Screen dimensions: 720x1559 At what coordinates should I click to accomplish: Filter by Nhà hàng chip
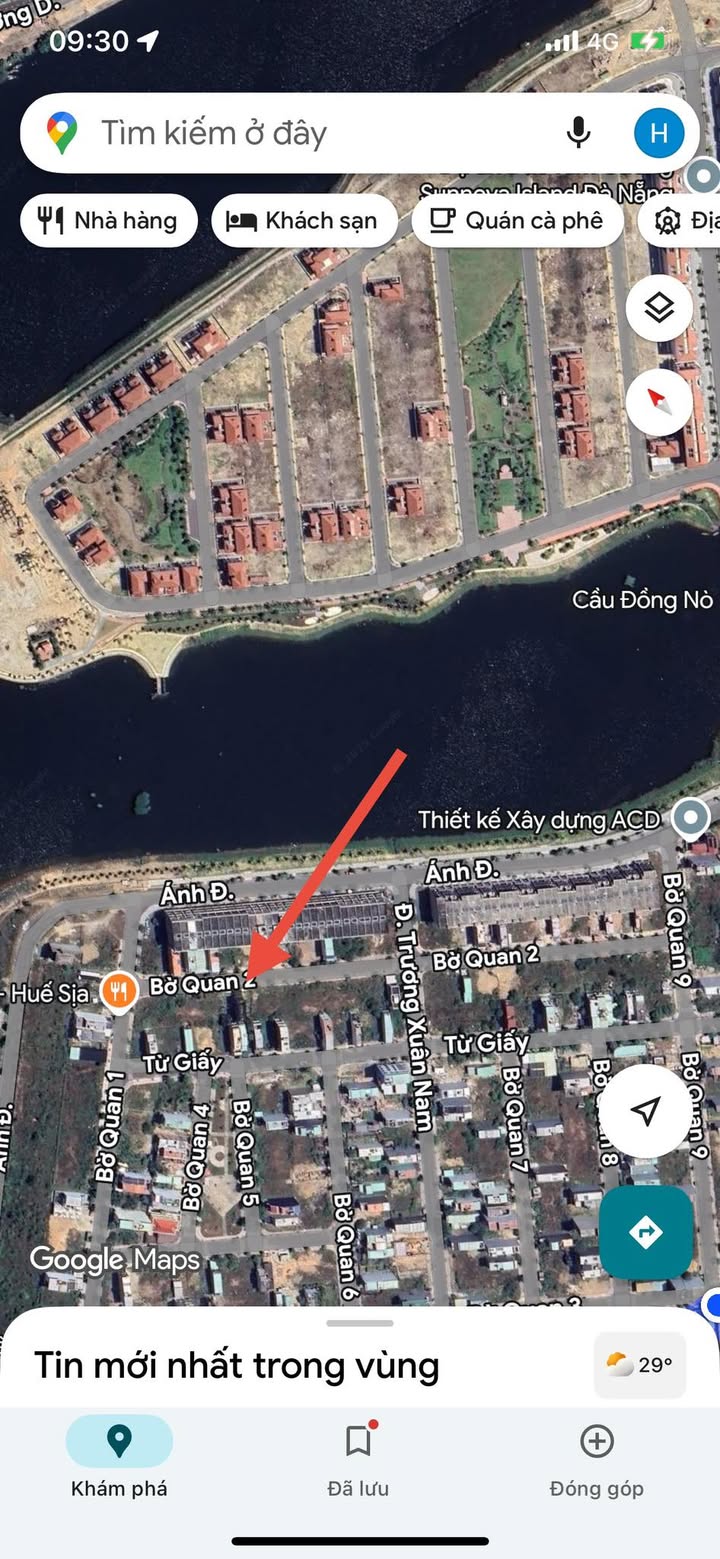pos(109,220)
